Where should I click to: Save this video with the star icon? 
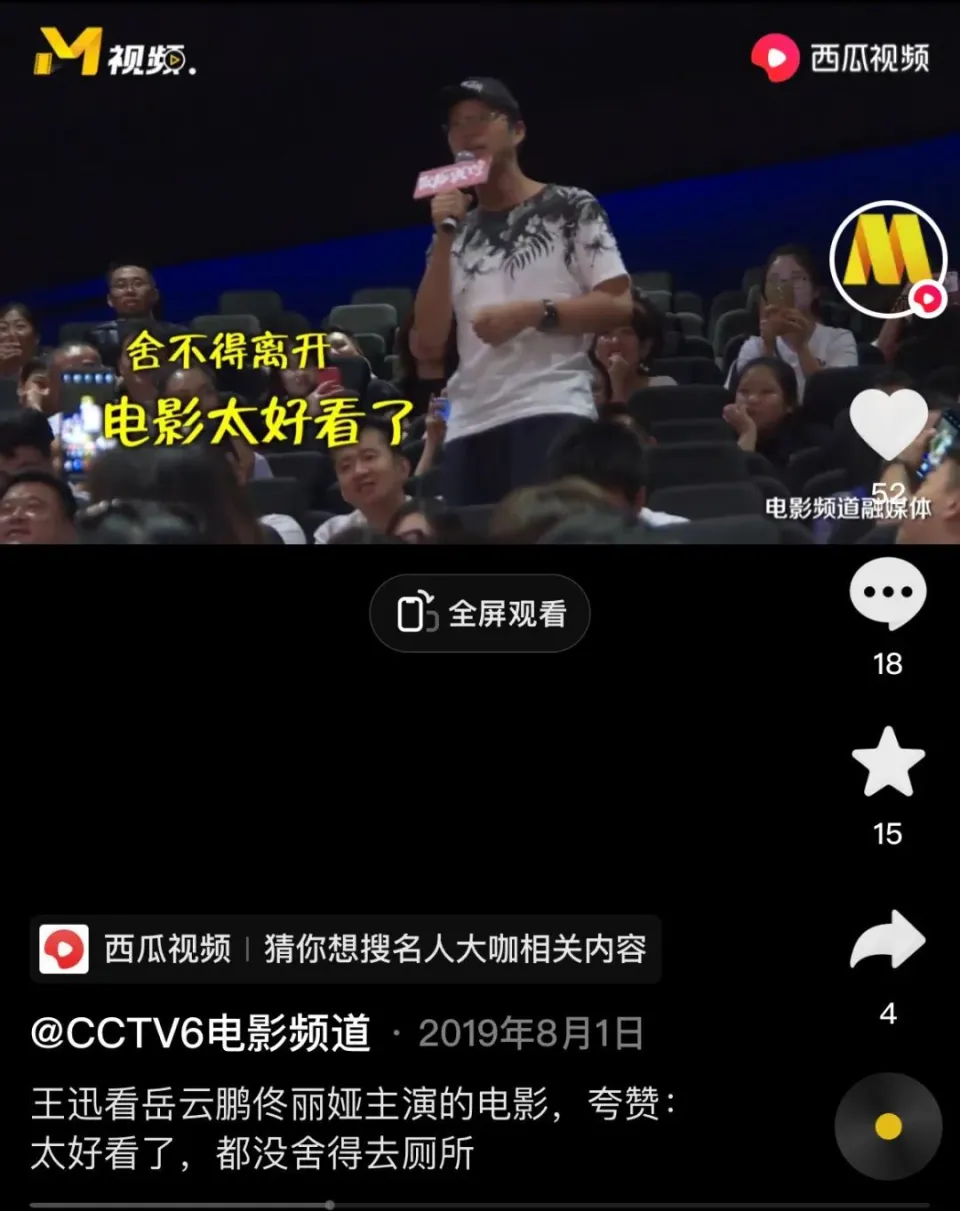(x=887, y=764)
